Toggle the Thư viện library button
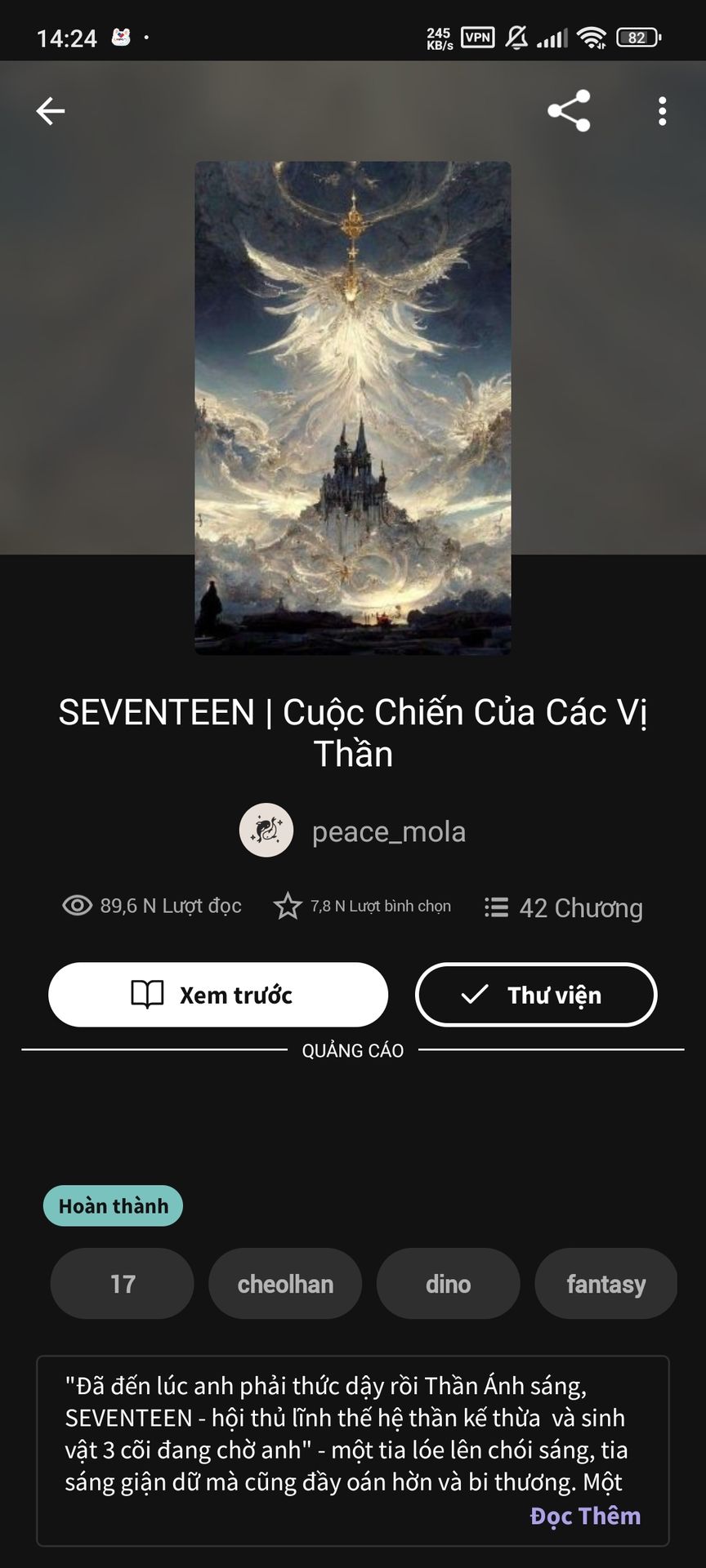 (536, 995)
